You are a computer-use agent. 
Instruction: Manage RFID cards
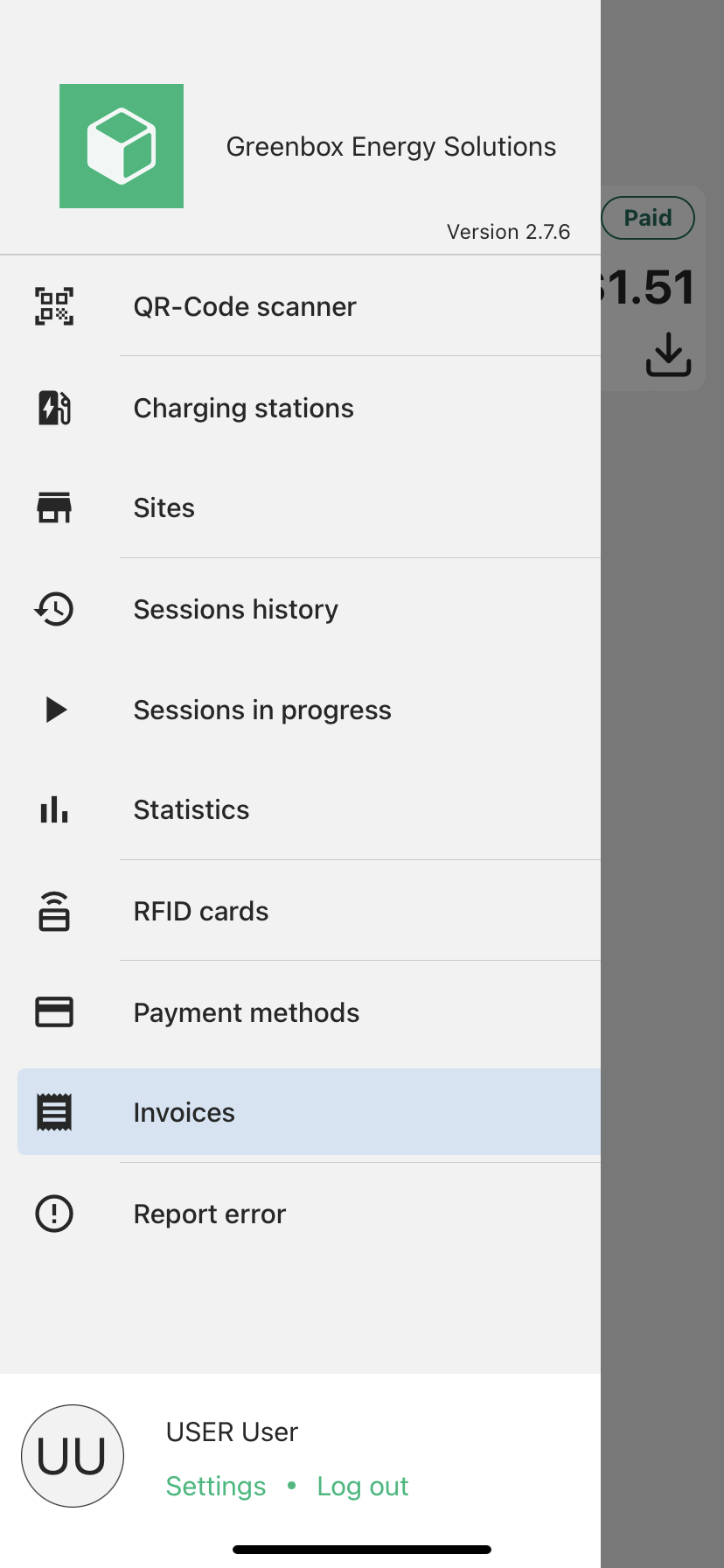coord(200,912)
